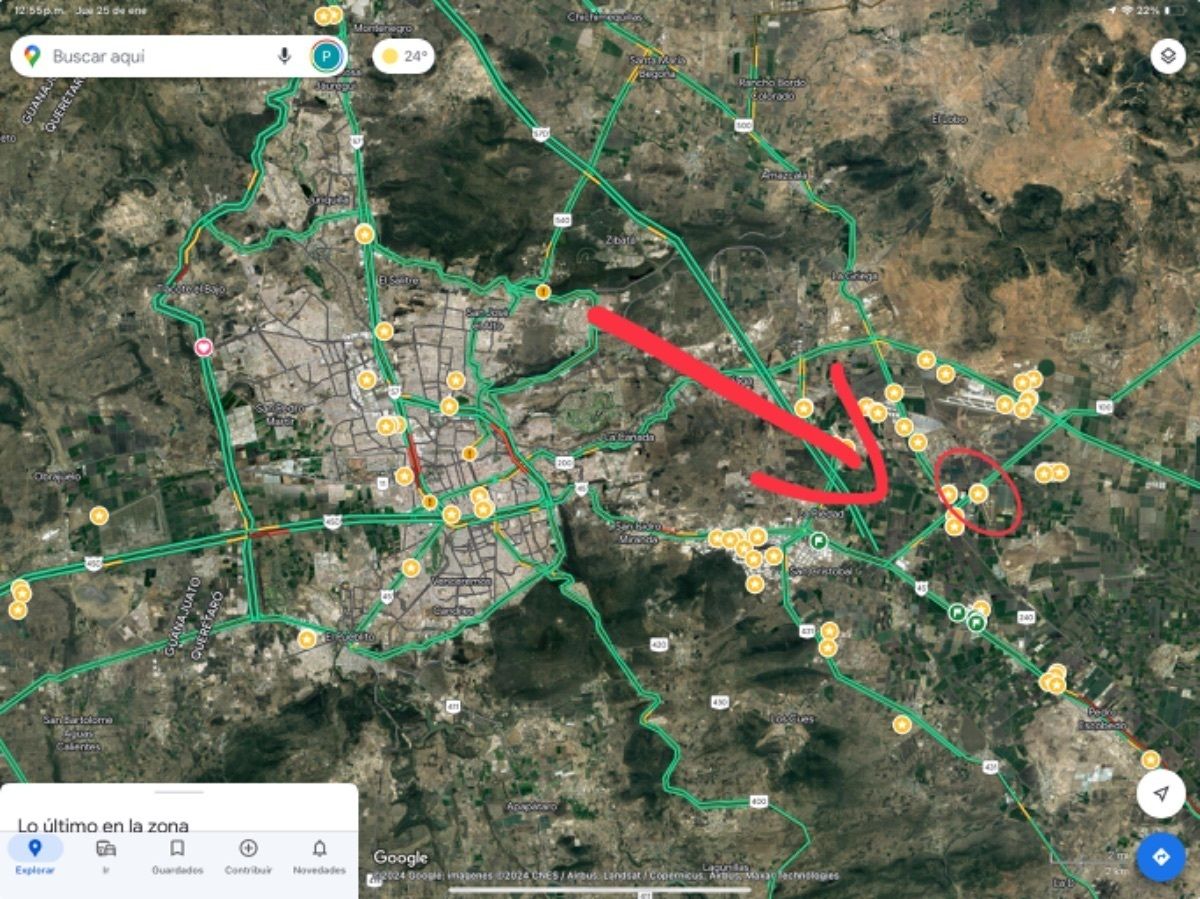Viewport: 1200px width, 899px height.
Task: Start directions with the blue button
Action: [1161, 858]
